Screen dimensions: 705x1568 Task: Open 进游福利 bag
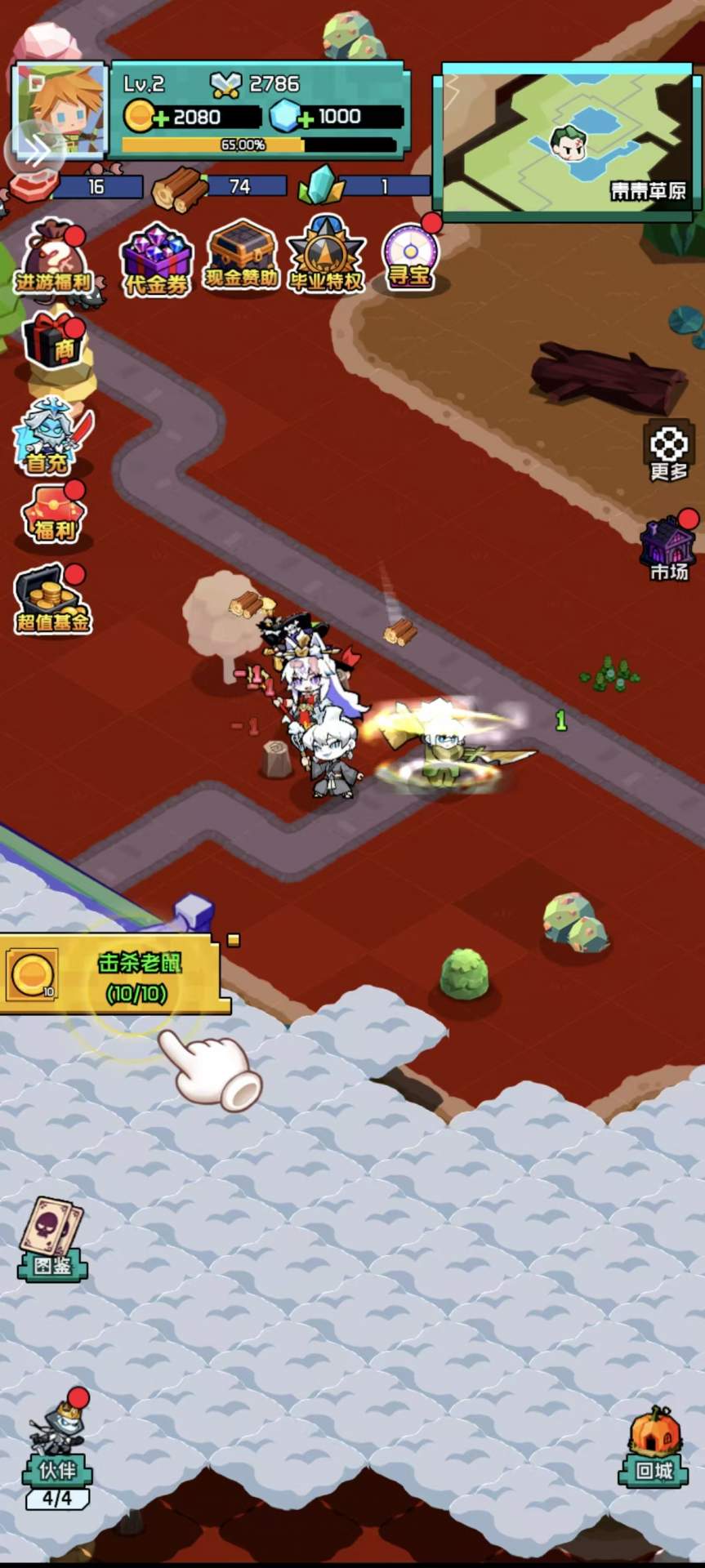pyautogui.click(x=54, y=258)
